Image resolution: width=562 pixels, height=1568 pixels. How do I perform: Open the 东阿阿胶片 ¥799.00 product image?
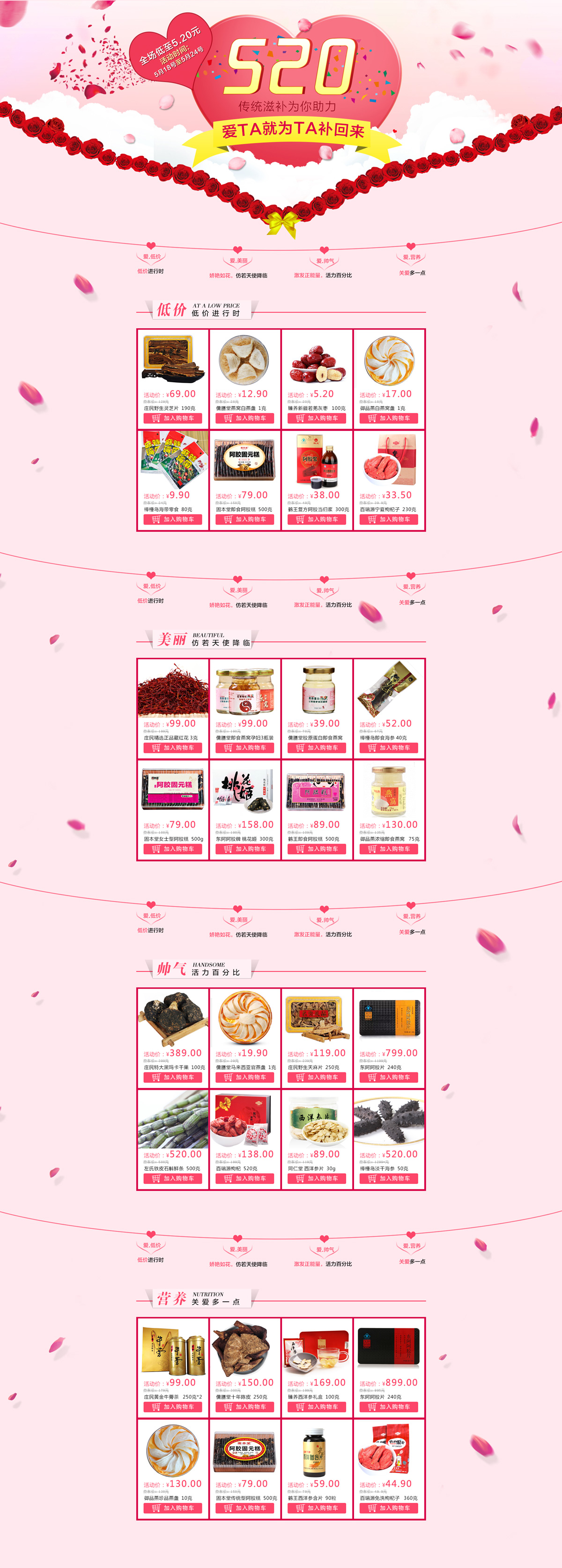point(389,1018)
